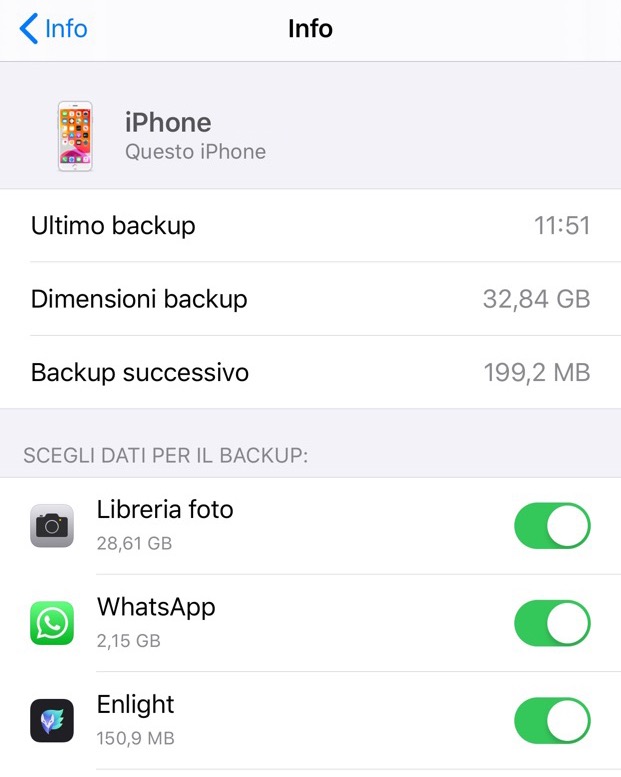The width and height of the screenshot is (621, 777).
Task: Turn off WhatsApp backup
Action: (552, 623)
